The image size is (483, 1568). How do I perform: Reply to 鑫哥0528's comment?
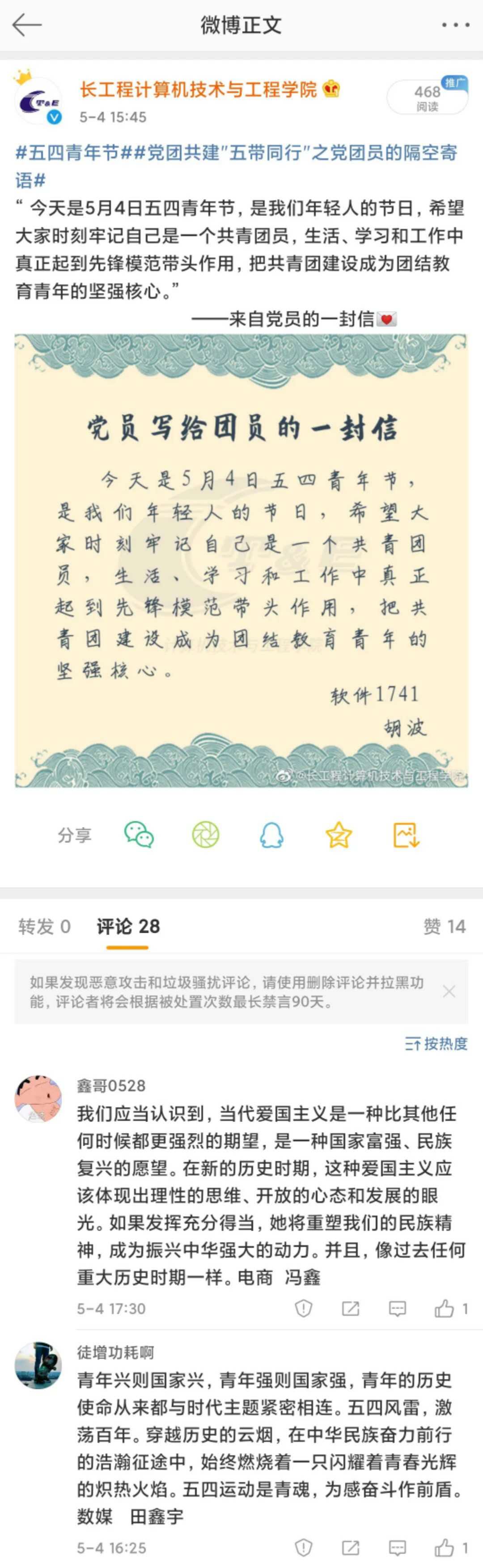point(397,1309)
